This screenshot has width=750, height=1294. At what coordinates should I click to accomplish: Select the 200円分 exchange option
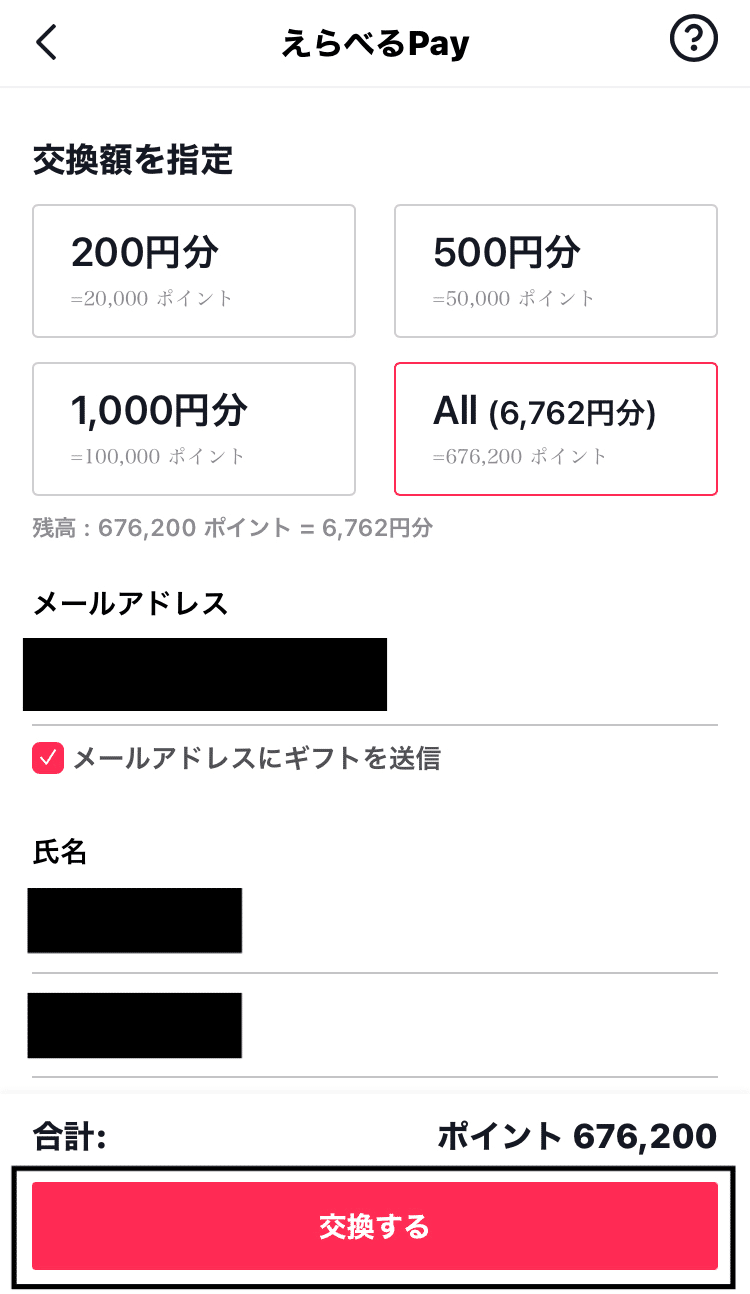pos(193,270)
